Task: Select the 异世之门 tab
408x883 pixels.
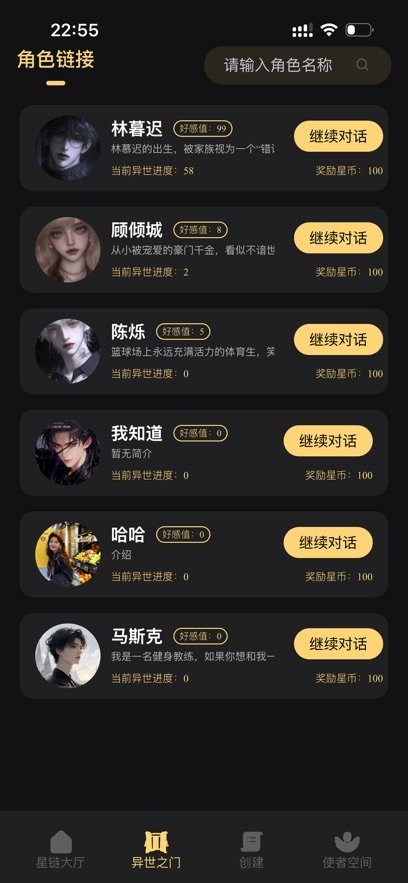Action: (156, 849)
